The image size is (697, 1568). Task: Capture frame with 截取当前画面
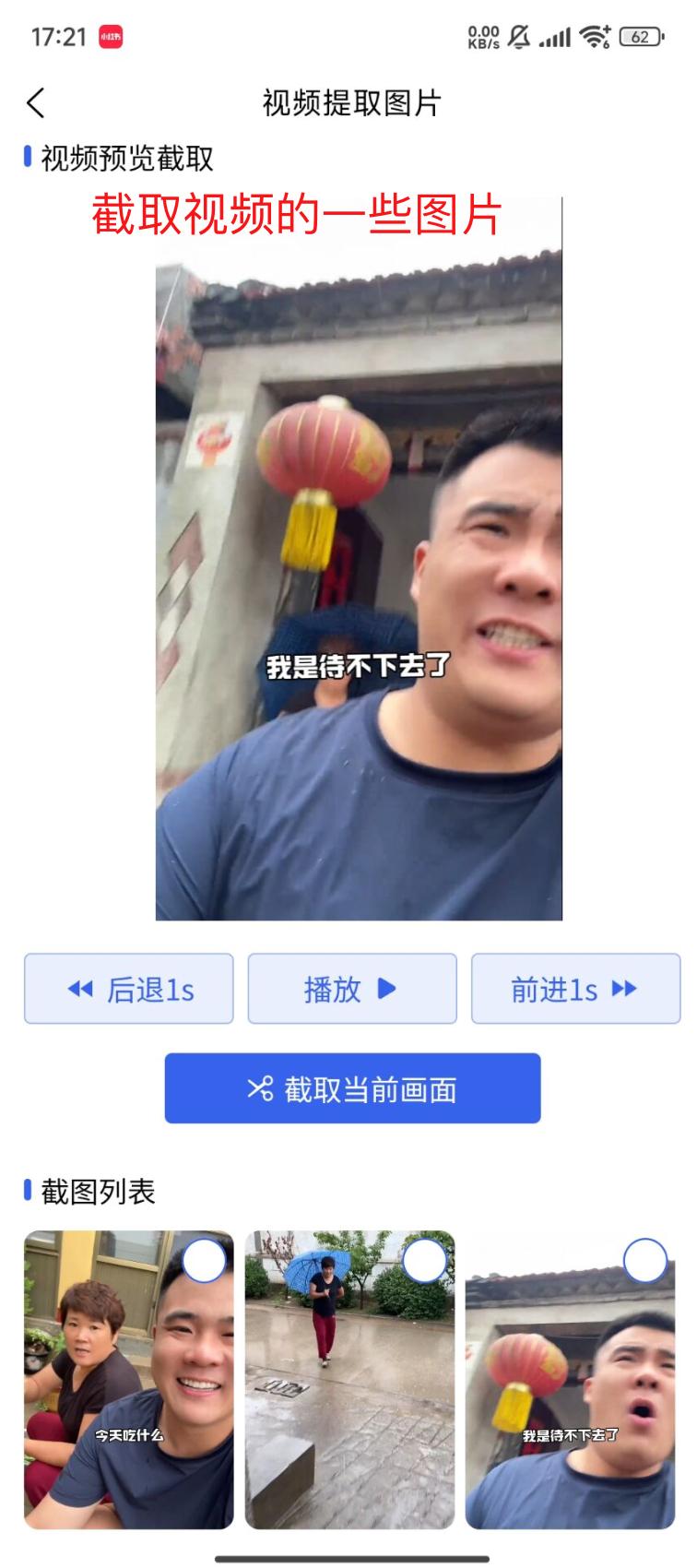(352, 1088)
